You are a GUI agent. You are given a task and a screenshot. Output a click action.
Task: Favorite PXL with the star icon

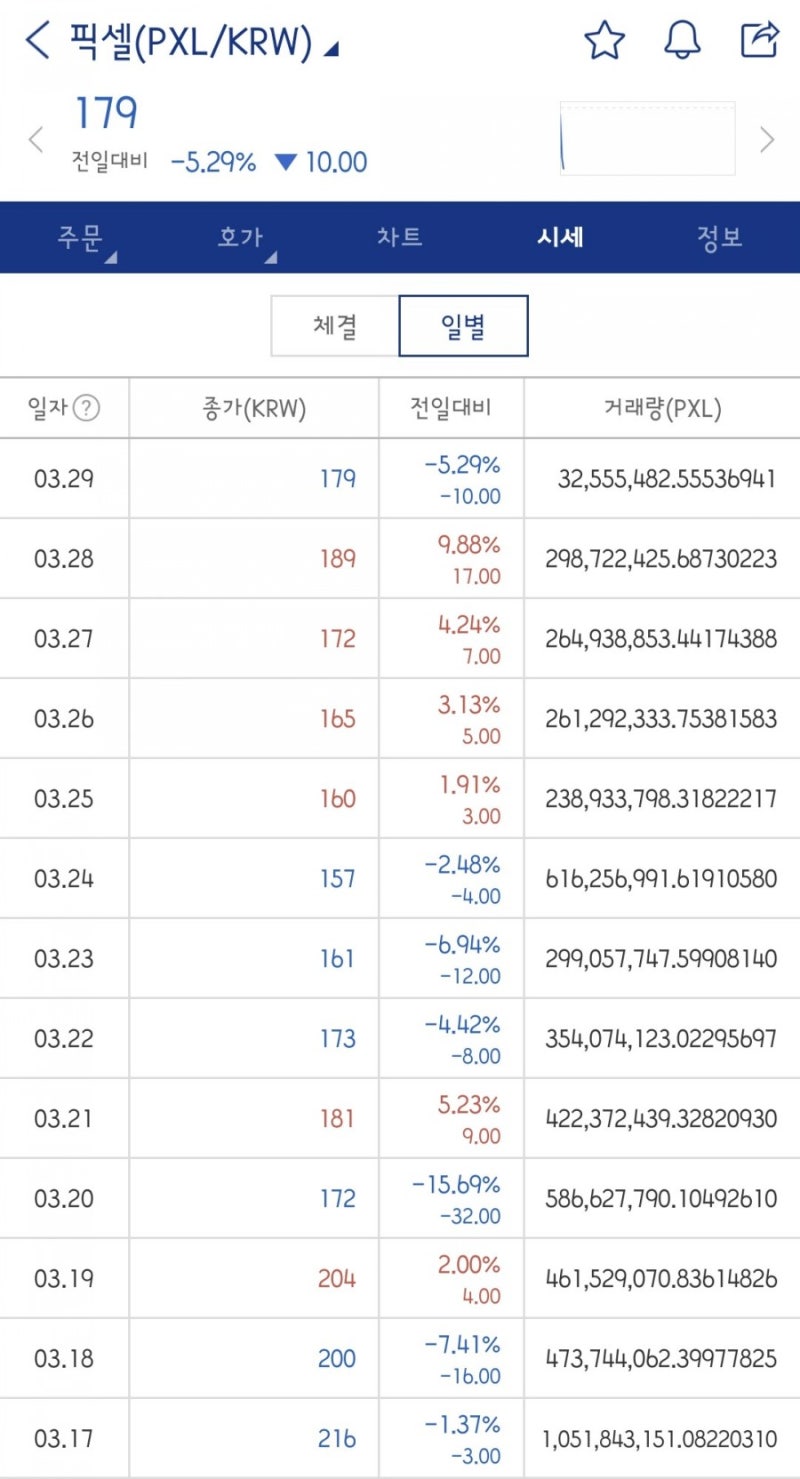(x=604, y=40)
